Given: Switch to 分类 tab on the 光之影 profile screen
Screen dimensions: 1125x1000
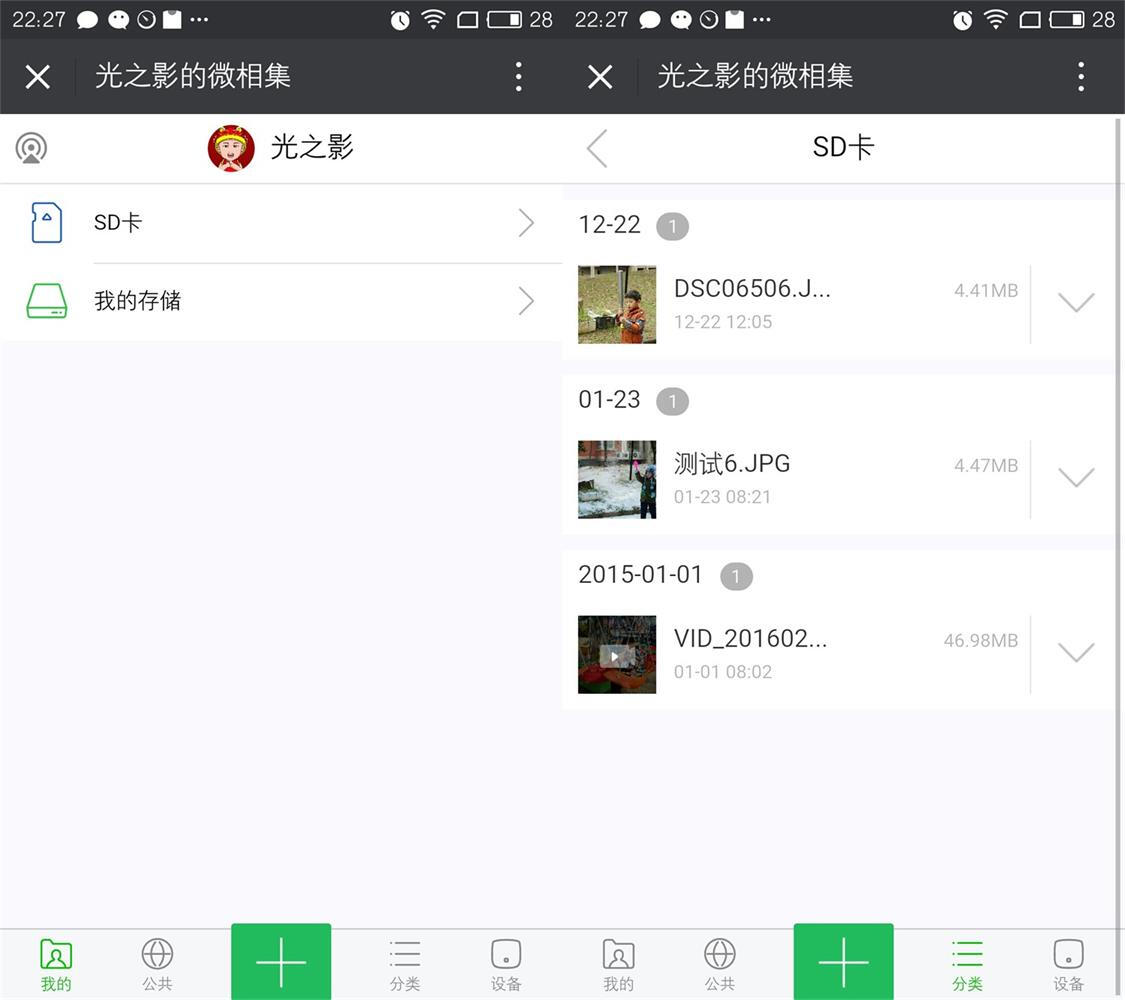Looking at the screenshot, I should pos(405,964).
